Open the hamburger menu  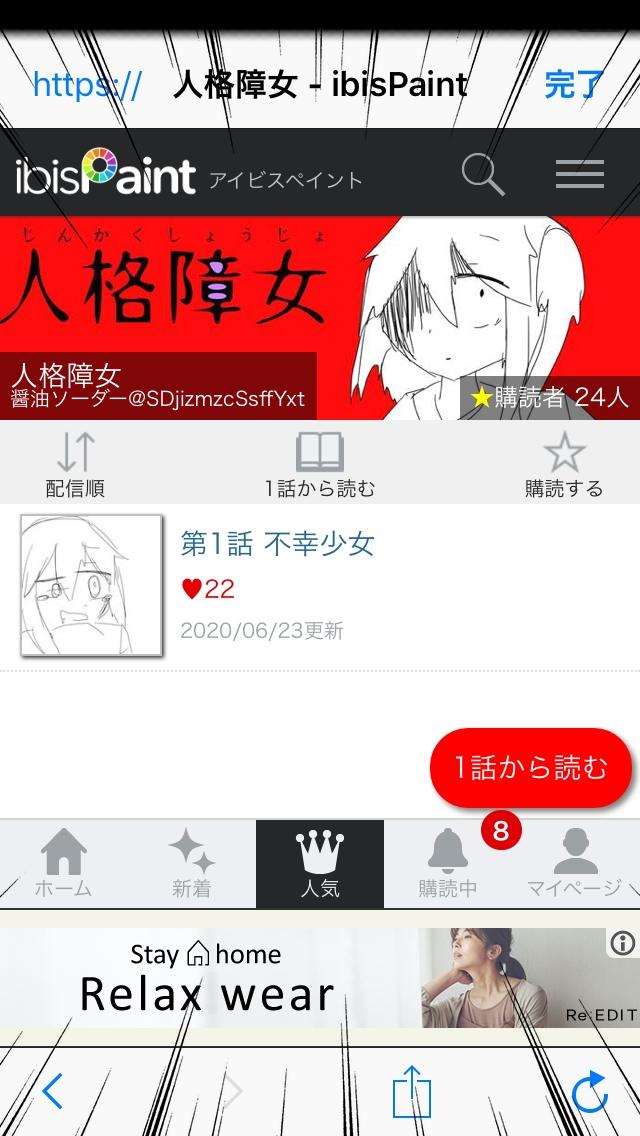click(580, 174)
